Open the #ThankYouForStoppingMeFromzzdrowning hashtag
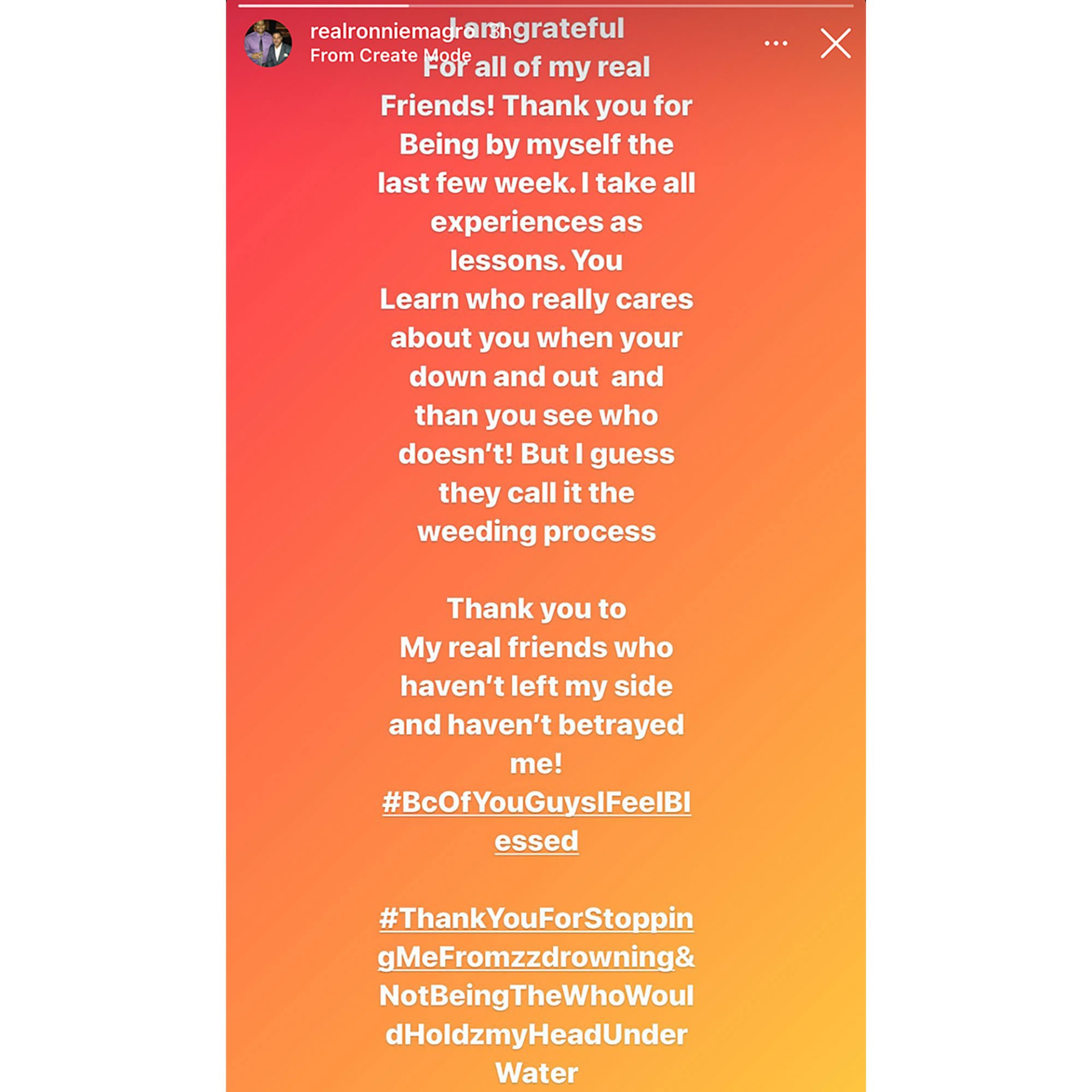Screen dimensions: 1092x1092 pos(536,919)
